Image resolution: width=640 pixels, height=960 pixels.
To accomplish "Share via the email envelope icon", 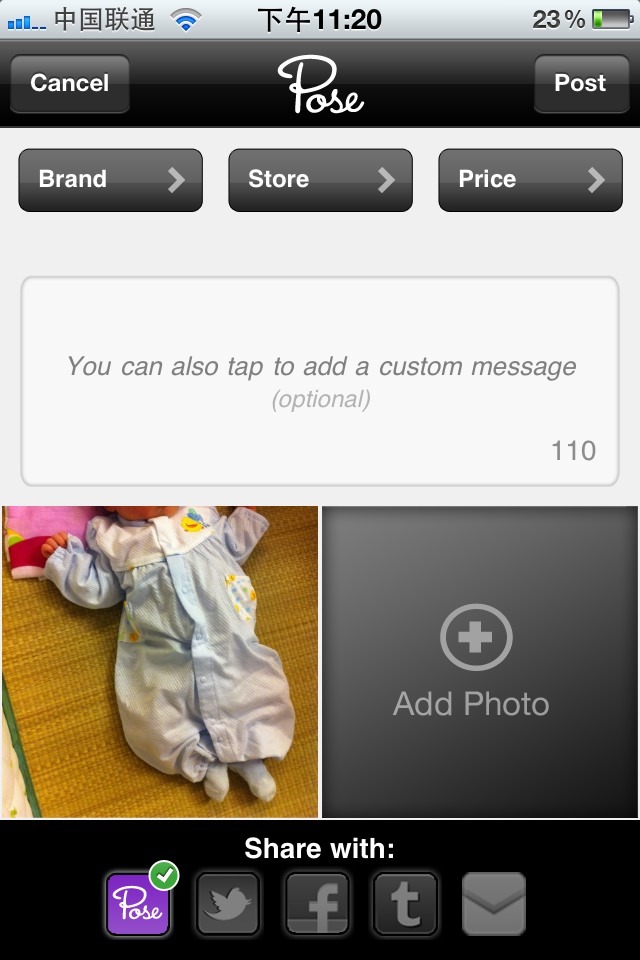I will point(494,904).
